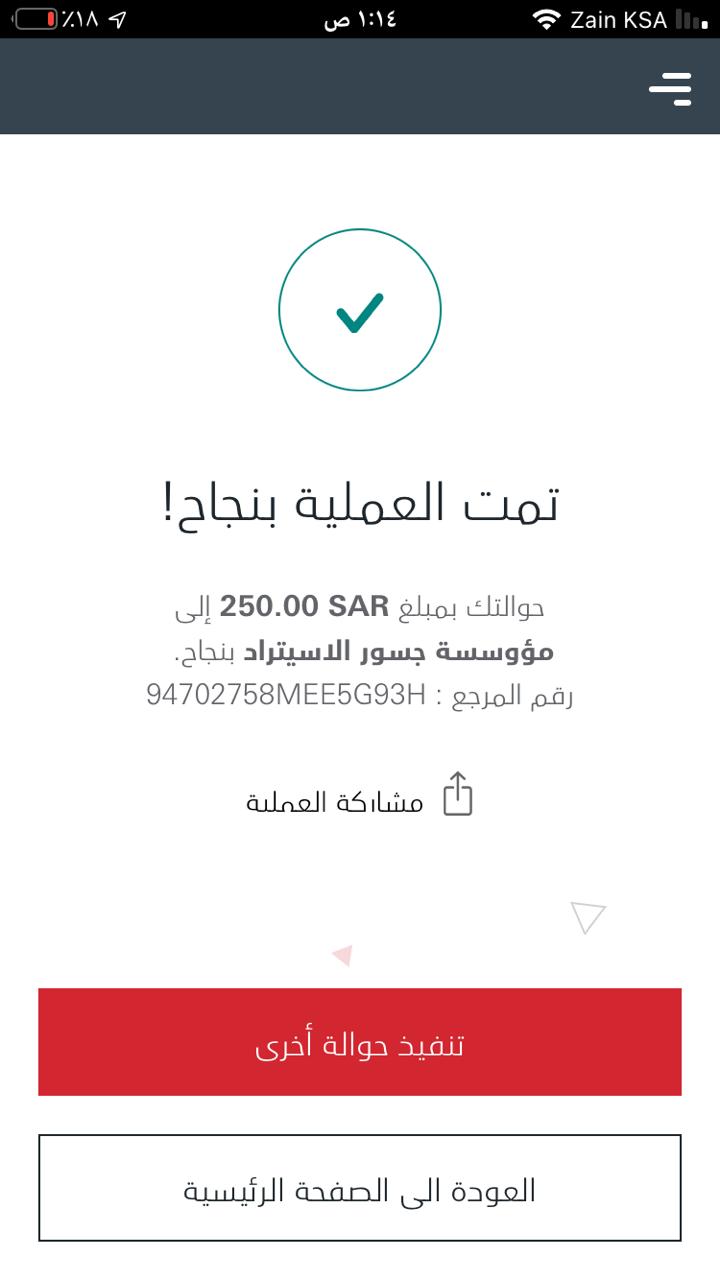Image resolution: width=720 pixels, height=1280 pixels.
Task: Return to home via العودة الى الصفحة الرئيسية
Action: pyautogui.click(x=360, y=1188)
